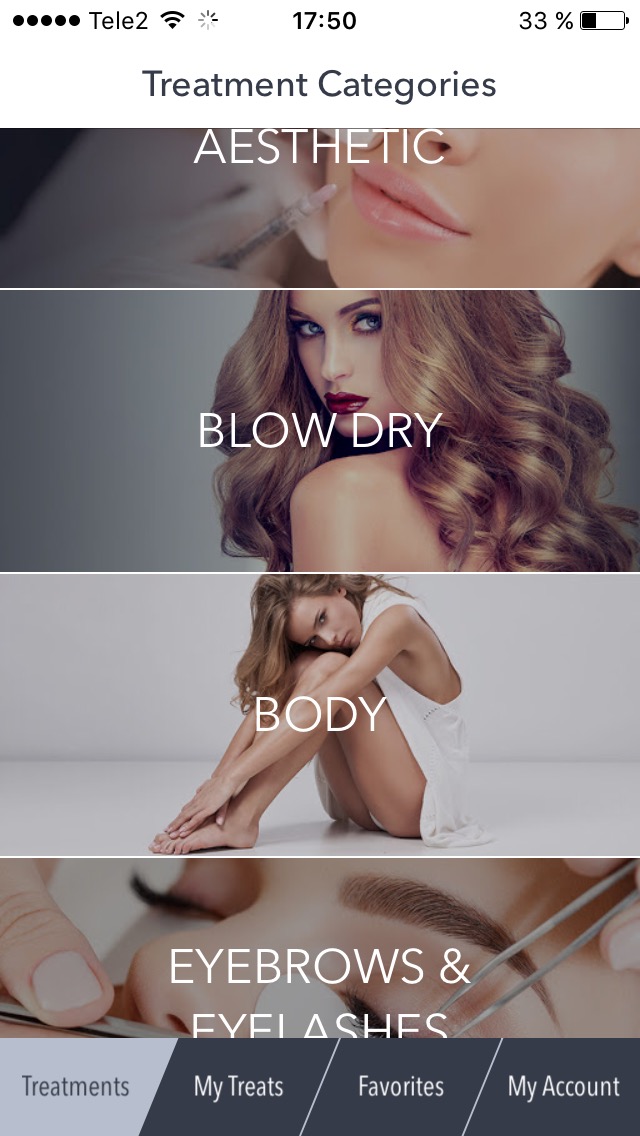Switch to the My Account tab

563,1087
